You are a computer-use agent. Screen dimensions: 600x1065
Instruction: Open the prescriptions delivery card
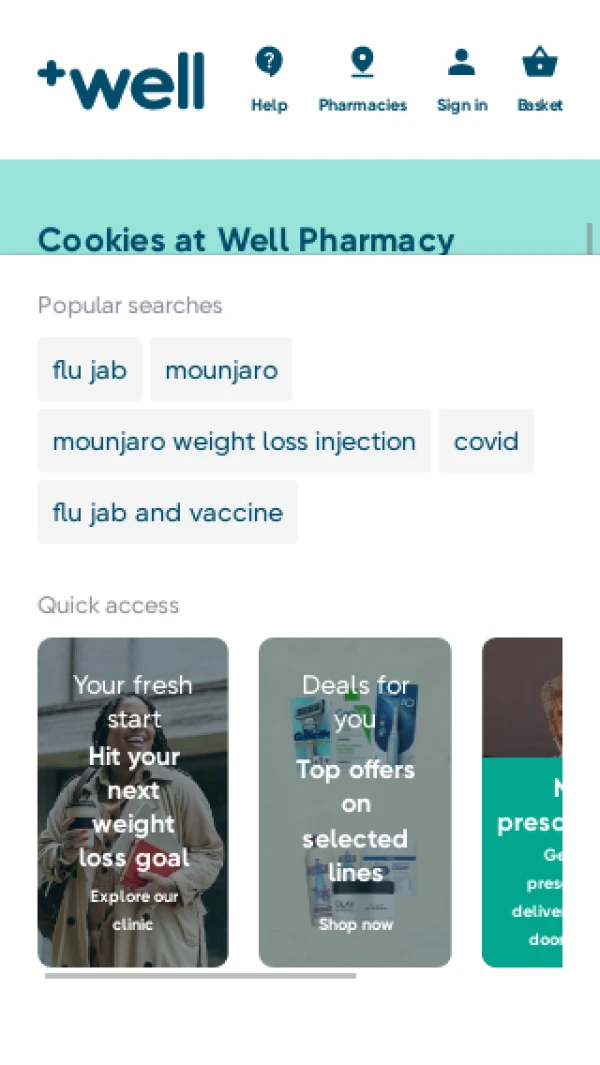tap(522, 802)
